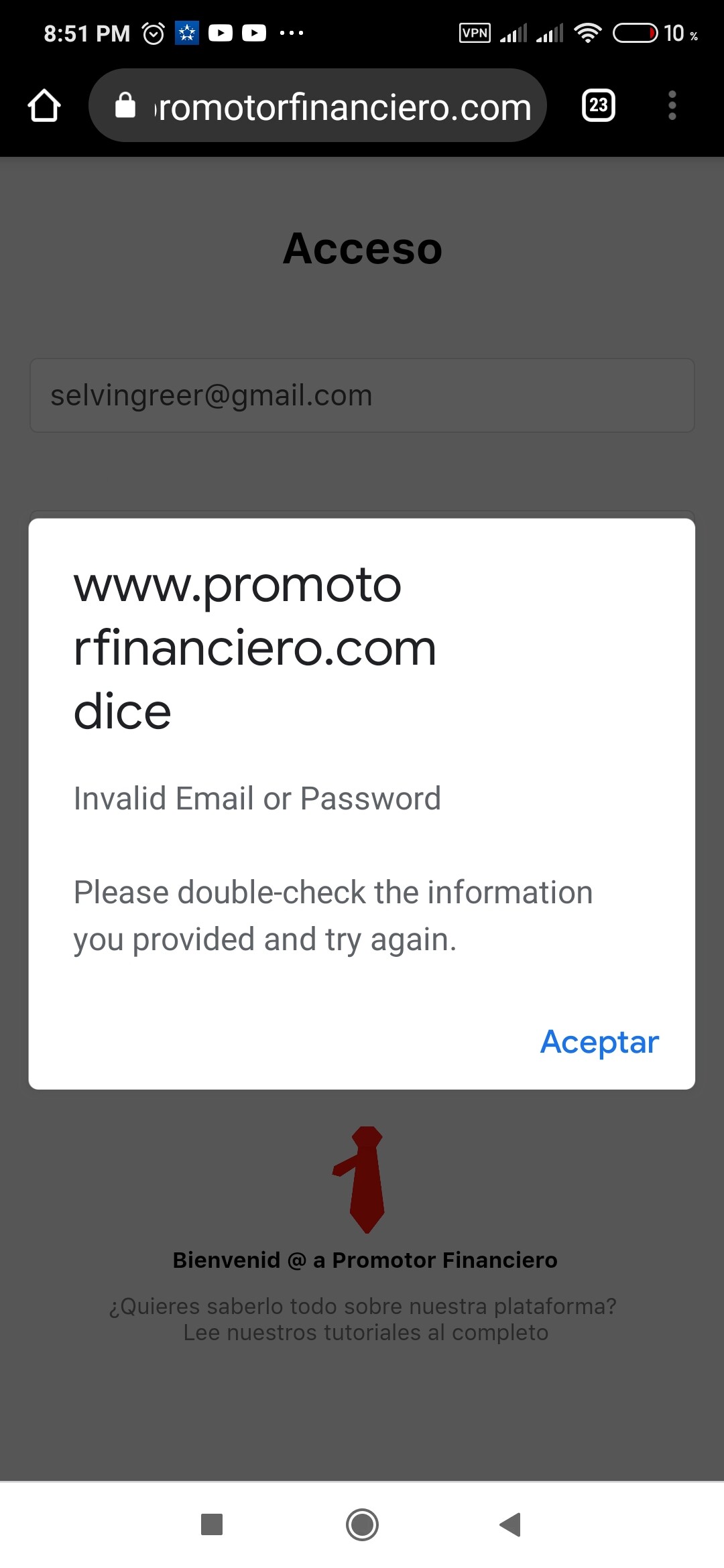Image resolution: width=724 pixels, height=1568 pixels.
Task: Open the tab switcher showing 23 tabs
Action: tap(598, 106)
